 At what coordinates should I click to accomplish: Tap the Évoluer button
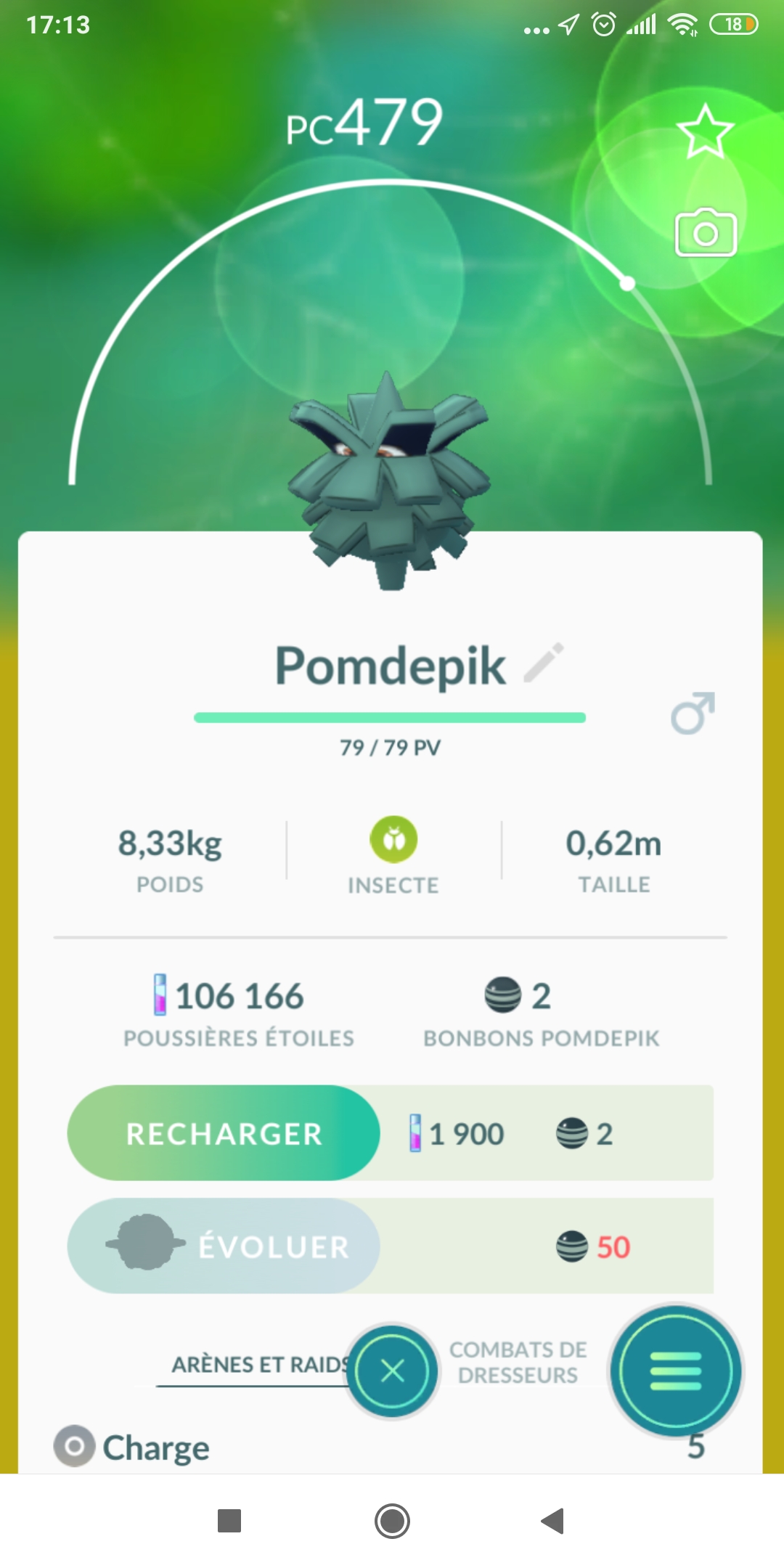tap(224, 1246)
